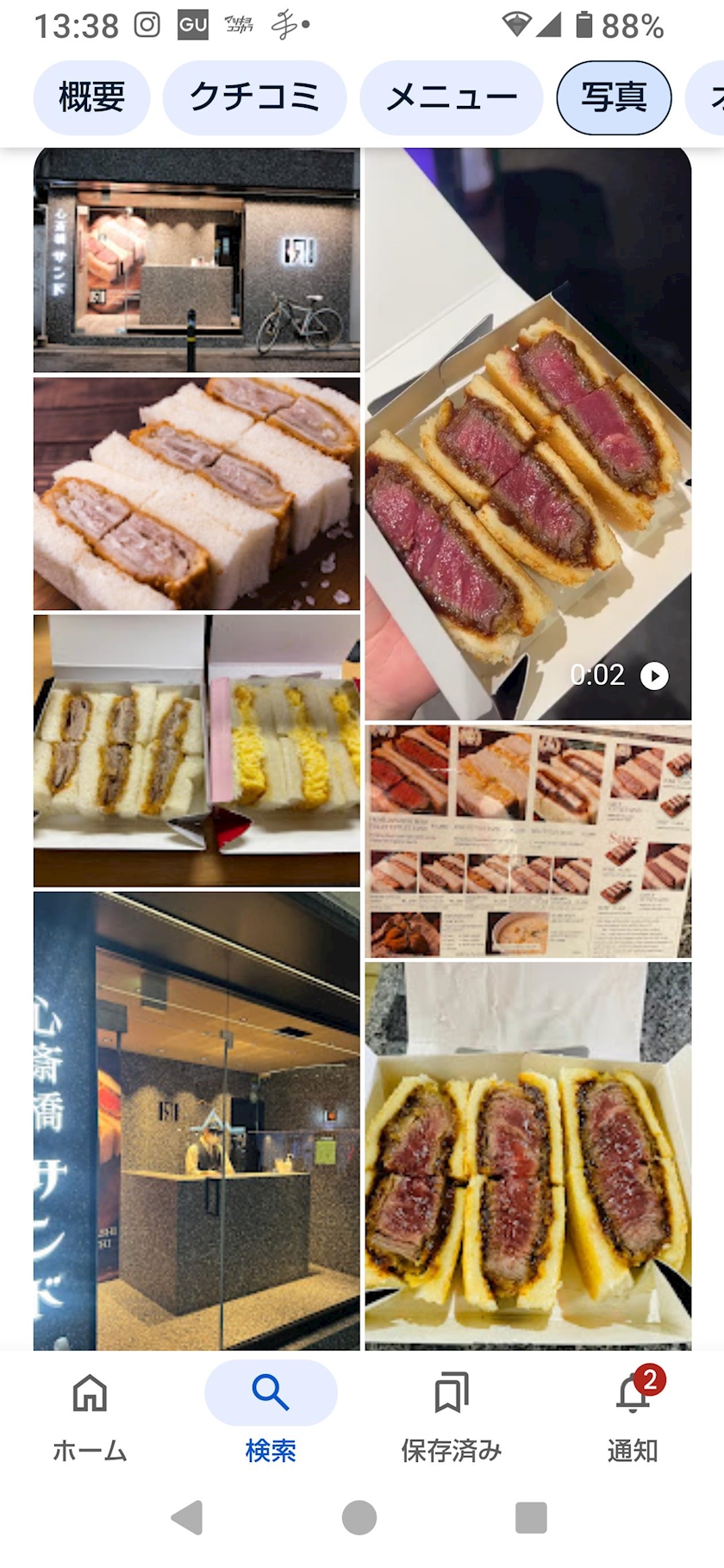Select the メニュー tab
This screenshot has width=724, height=1568.
point(451,97)
